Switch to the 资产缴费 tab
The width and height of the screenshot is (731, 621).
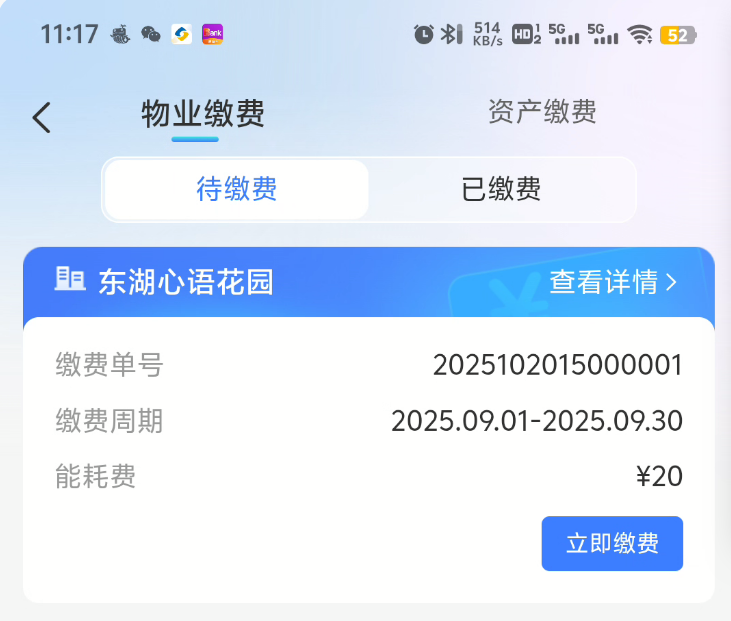point(542,112)
